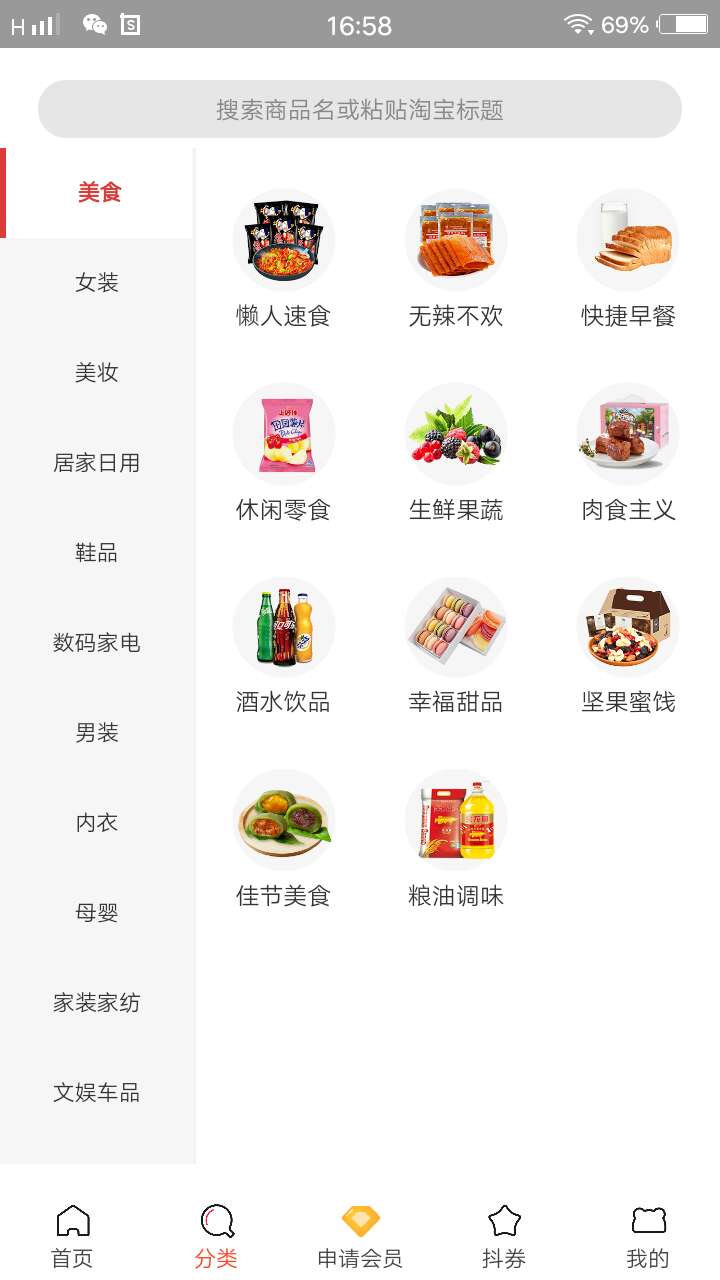The image size is (720, 1280).
Task: Tap the search box for product names
Action: tap(360, 109)
